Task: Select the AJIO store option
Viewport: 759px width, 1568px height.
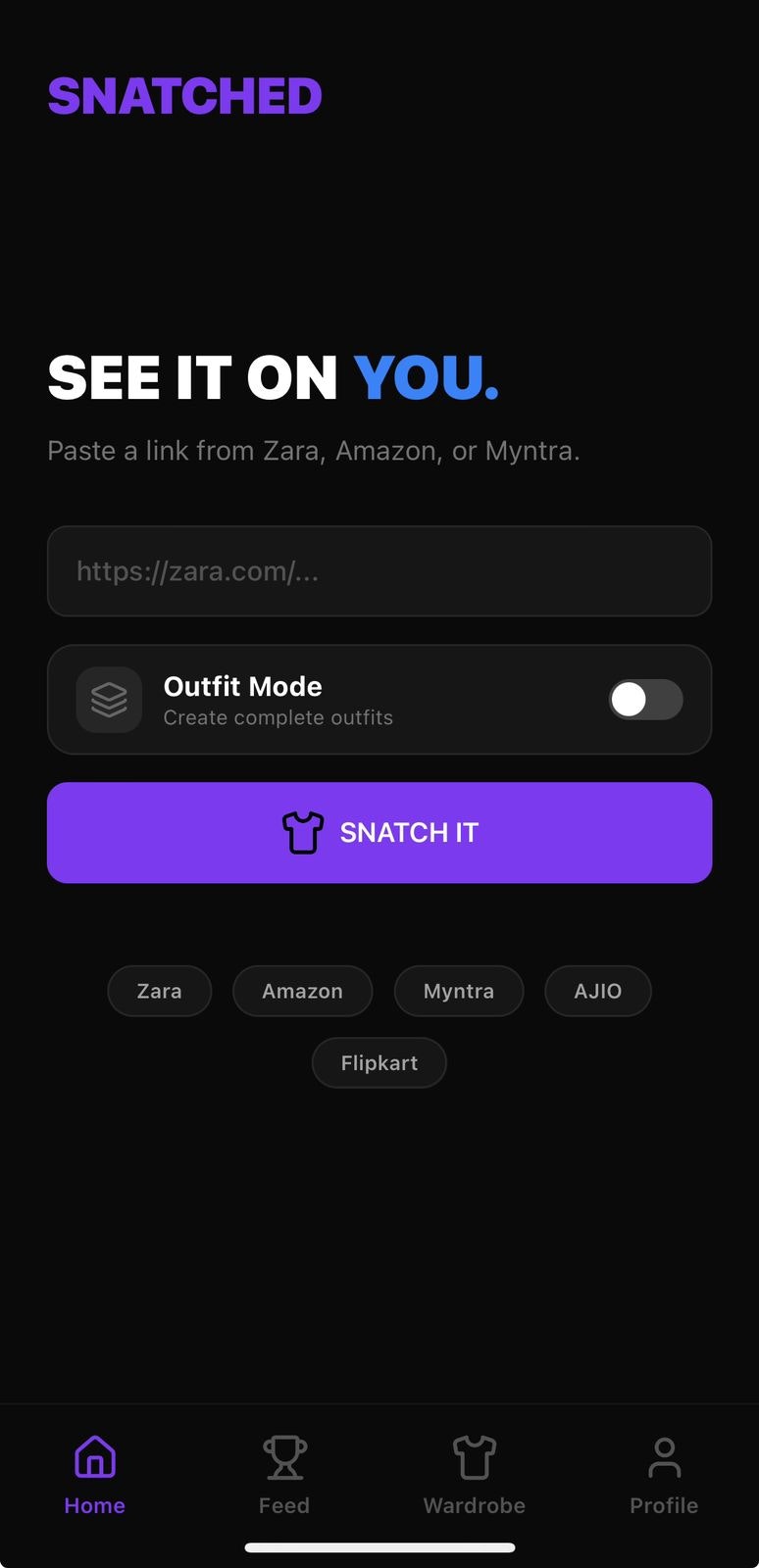Action: tap(597, 991)
